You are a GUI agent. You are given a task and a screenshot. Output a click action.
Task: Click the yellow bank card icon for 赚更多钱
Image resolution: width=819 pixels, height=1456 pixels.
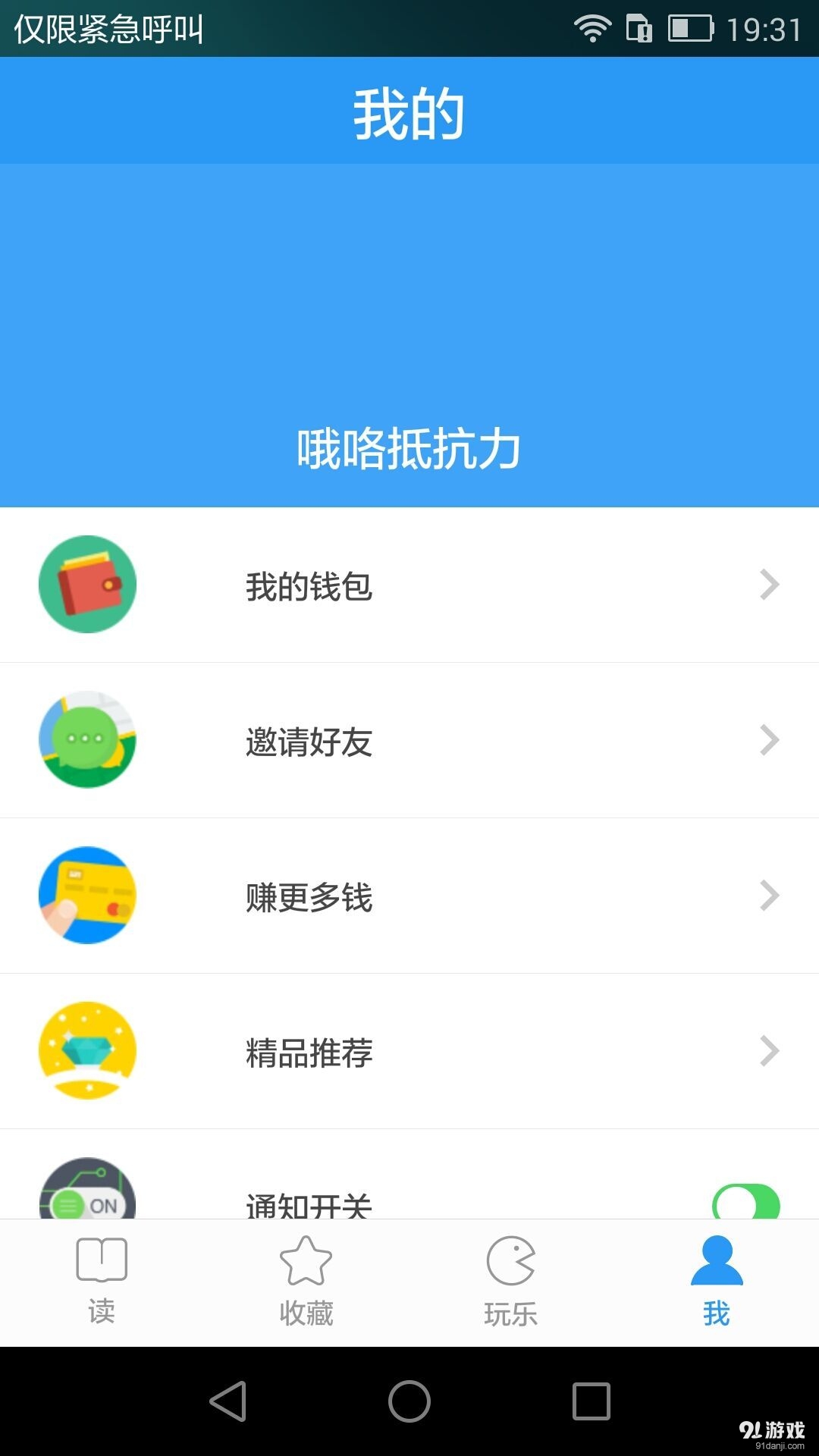click(86, 896)
